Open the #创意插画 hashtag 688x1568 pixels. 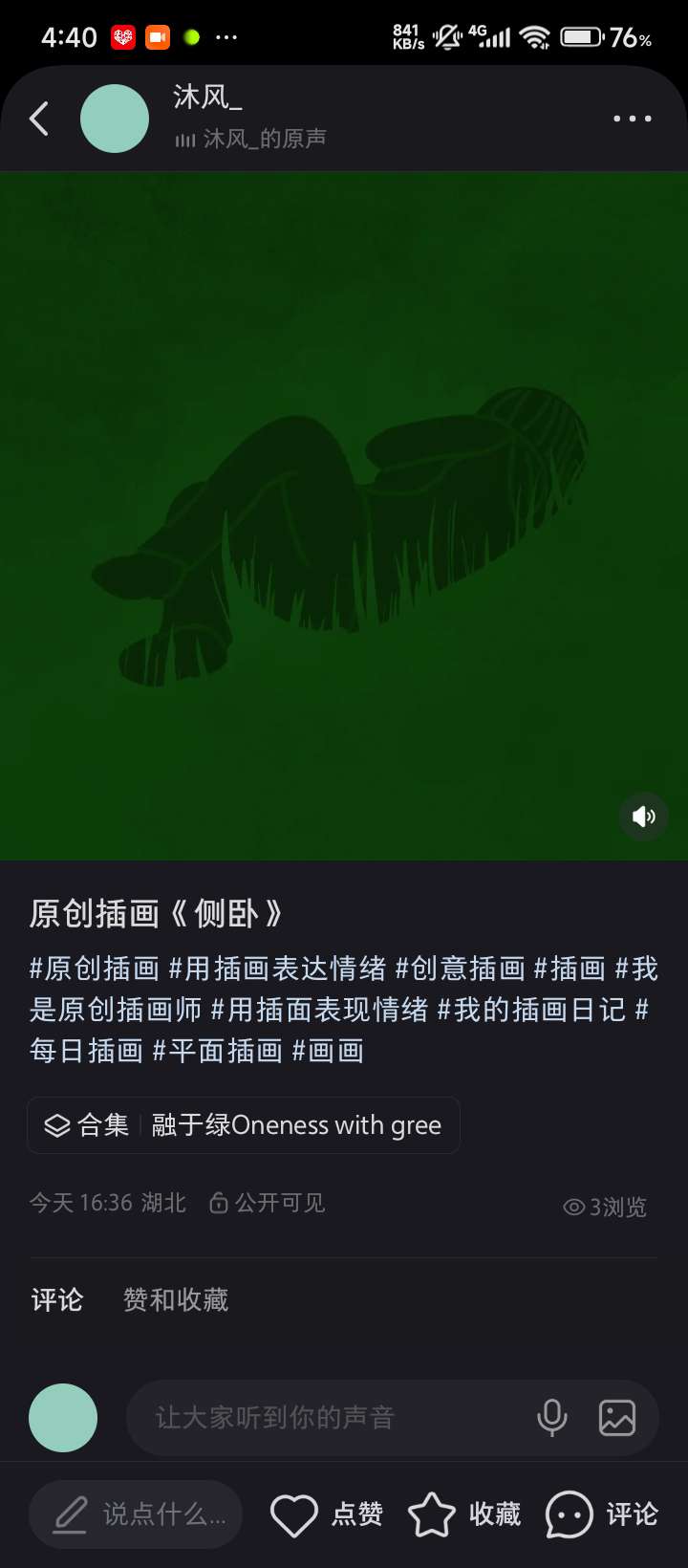click(461, 969)
